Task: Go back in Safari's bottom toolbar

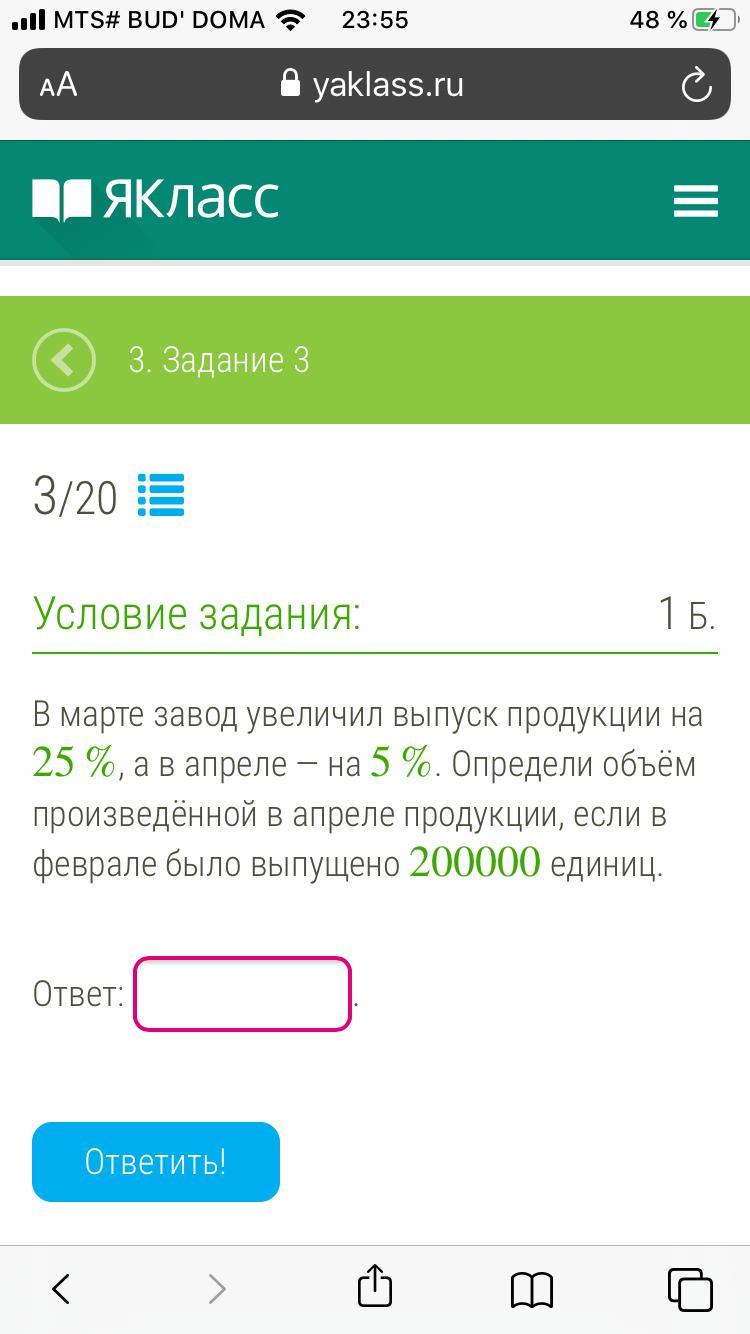Action: pyautogui.click(x=61, y=1289)
